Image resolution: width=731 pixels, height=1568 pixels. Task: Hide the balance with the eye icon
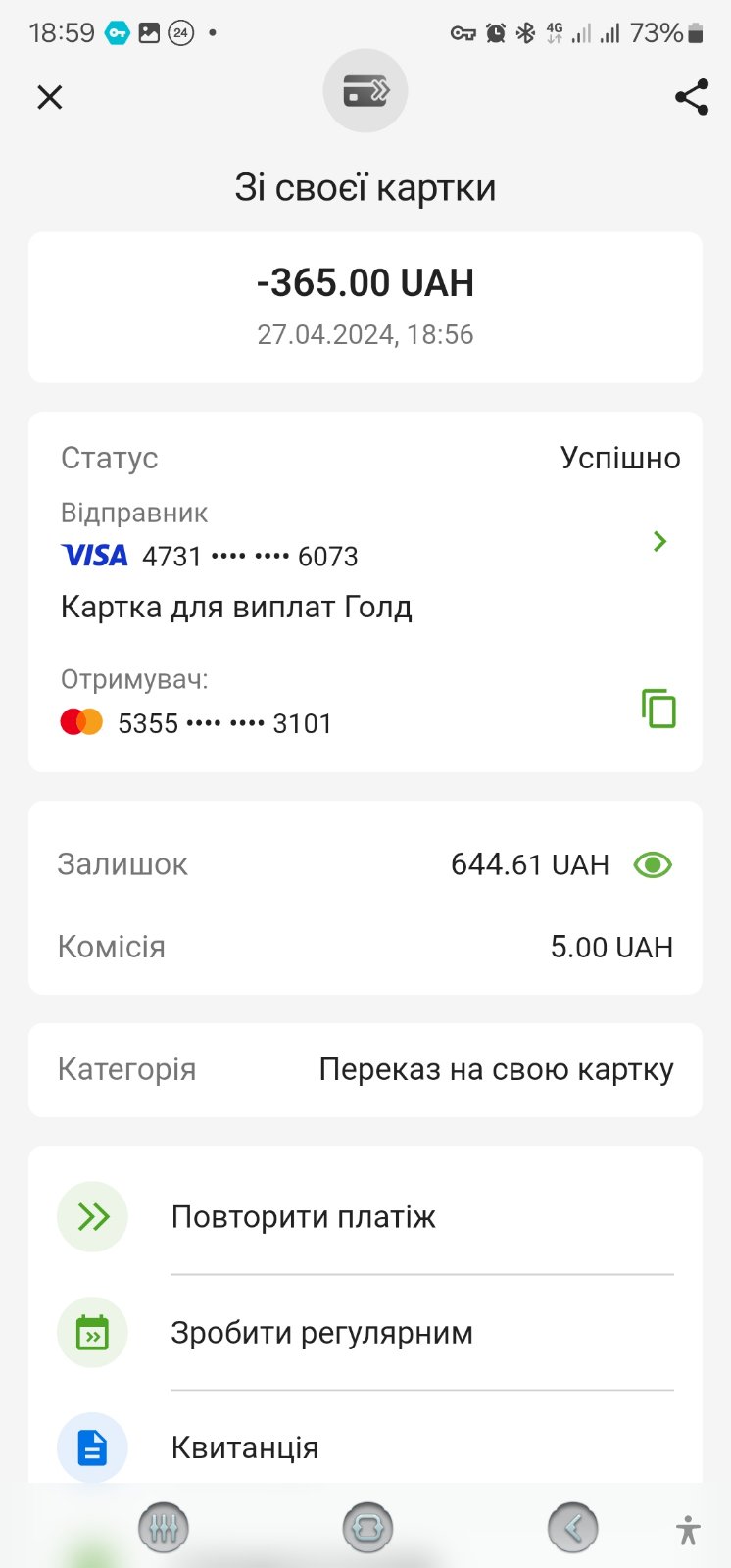click(653, 864)
